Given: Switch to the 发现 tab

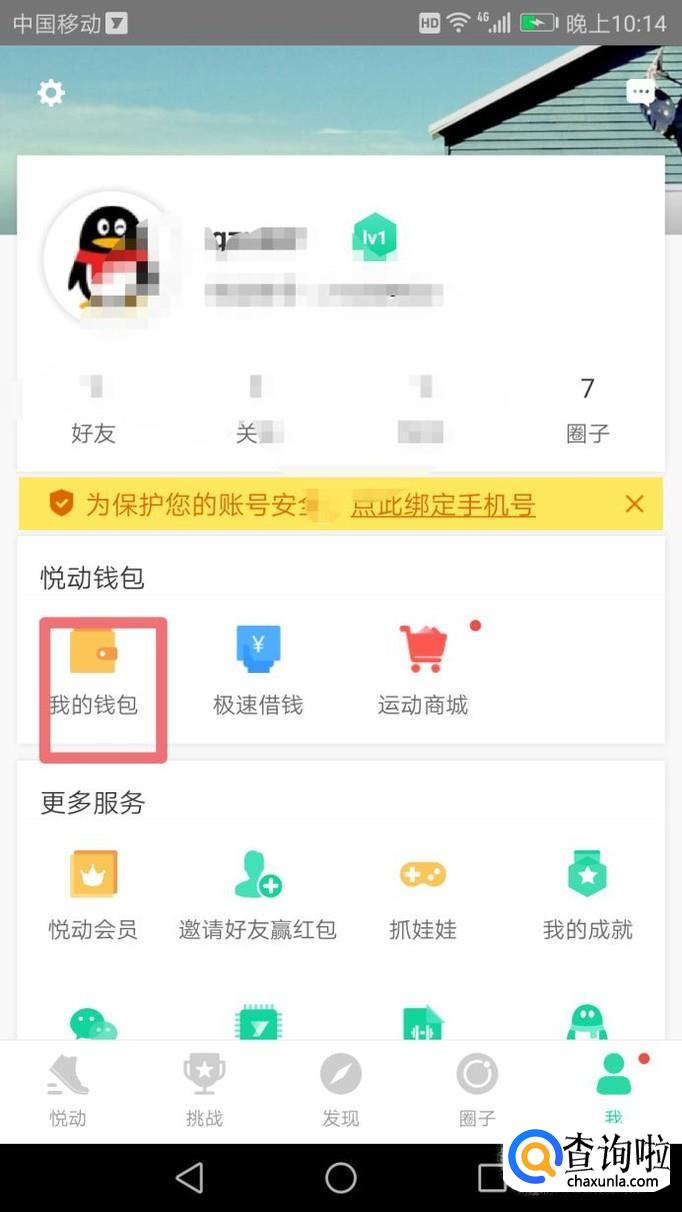Looking at the screenshot, I should pos(340,1090).
